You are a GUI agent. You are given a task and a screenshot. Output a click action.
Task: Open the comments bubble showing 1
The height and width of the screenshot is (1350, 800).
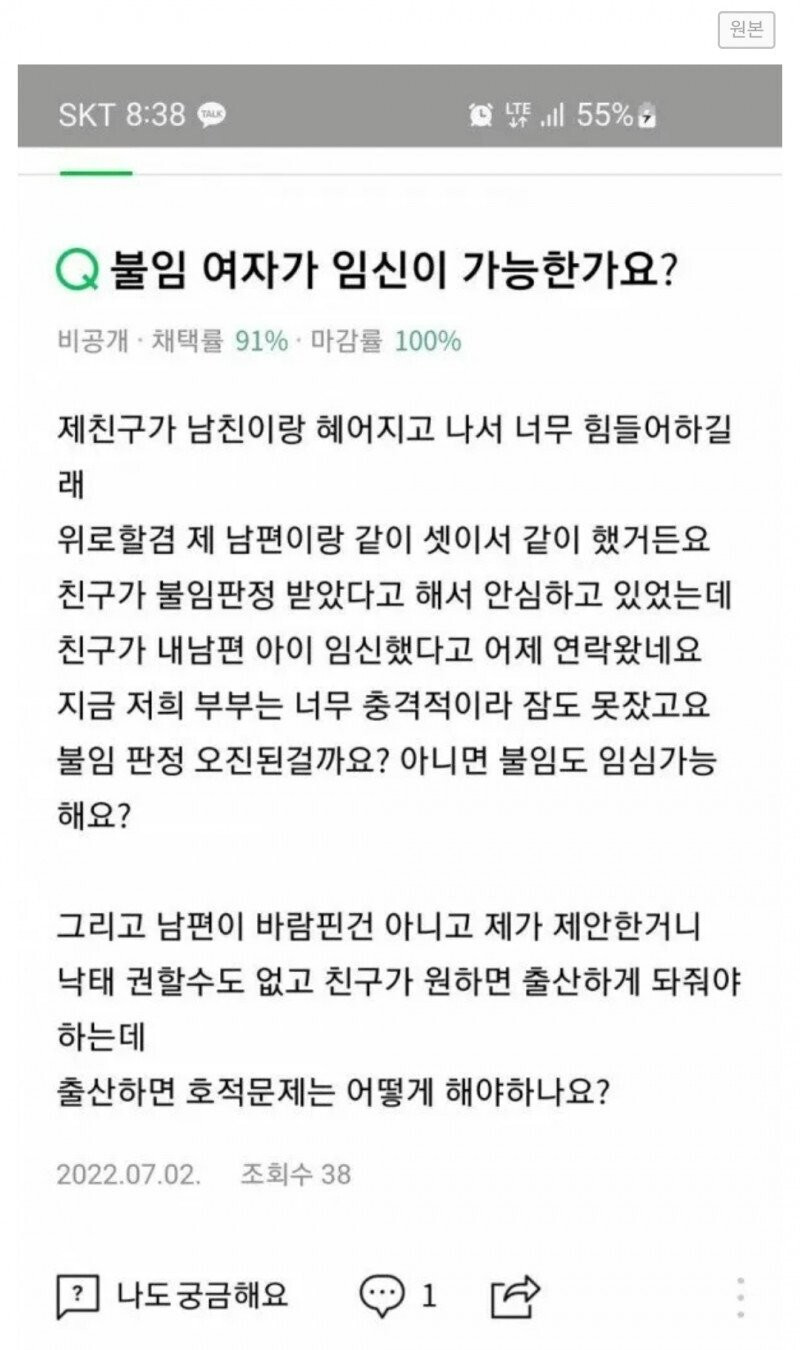coord(397,1296)
